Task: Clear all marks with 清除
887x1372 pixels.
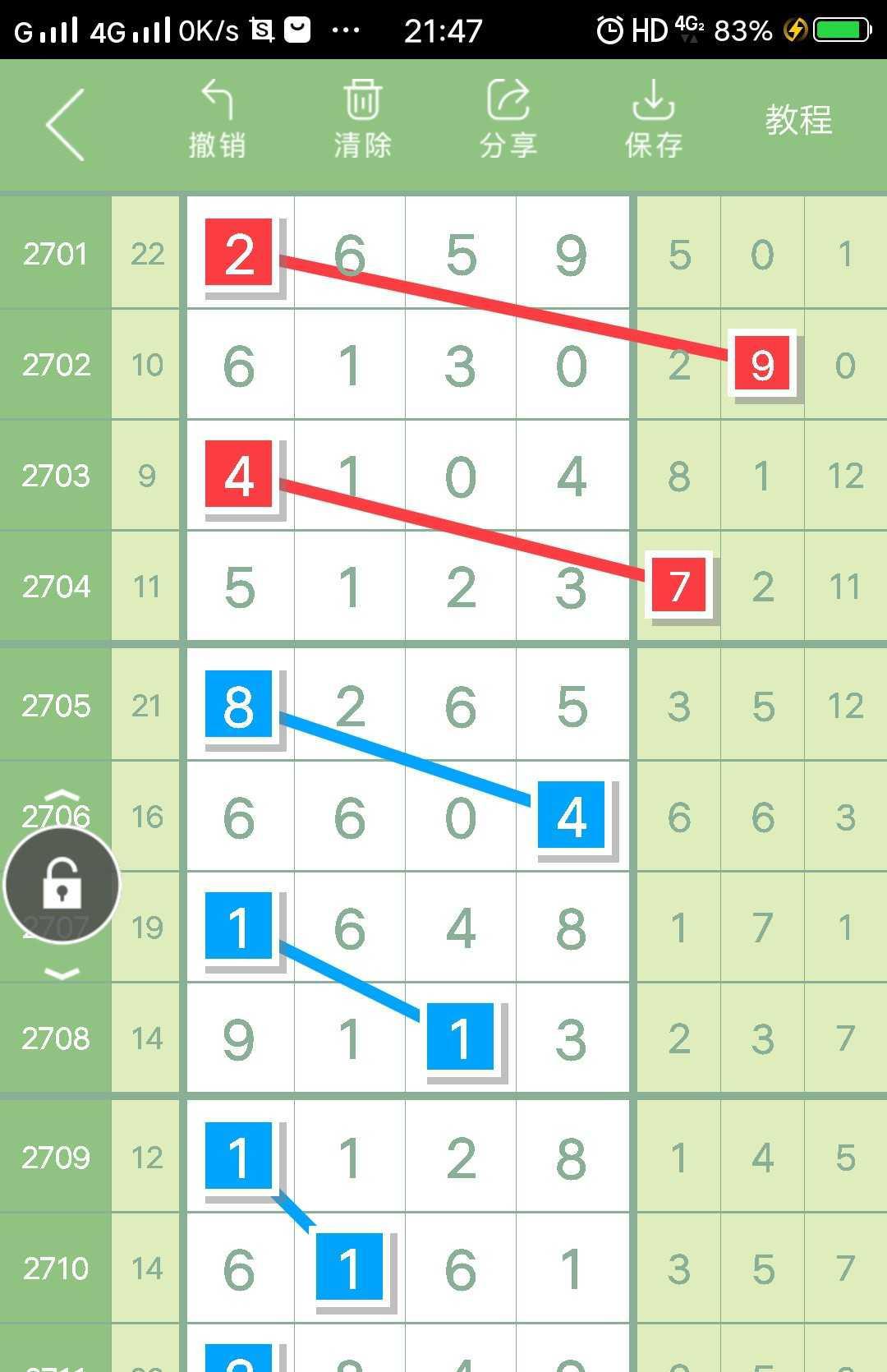Action: (x=362, y=120)
